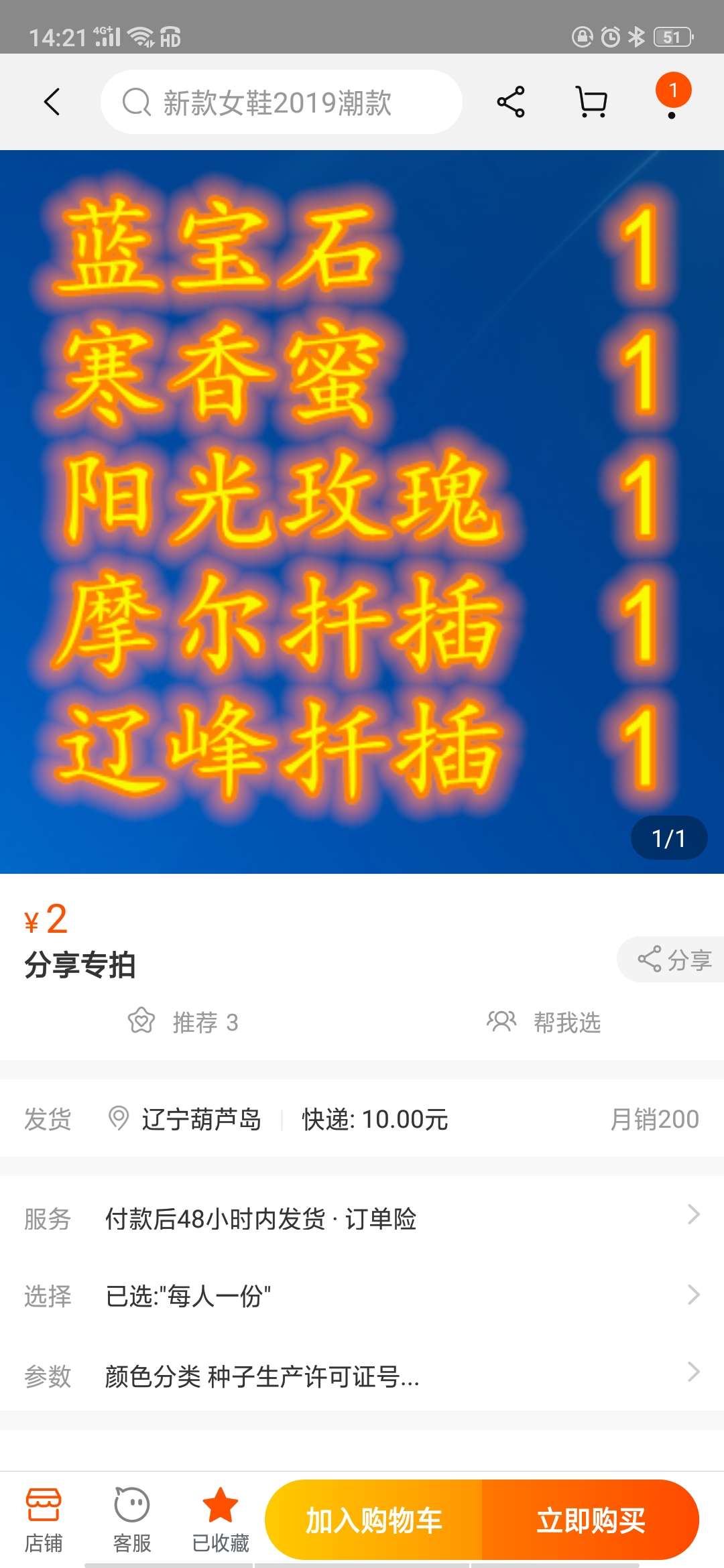Go back using the top-left arrow
The height and width of the screenshot is (1568, 724).
pos(52,102)
